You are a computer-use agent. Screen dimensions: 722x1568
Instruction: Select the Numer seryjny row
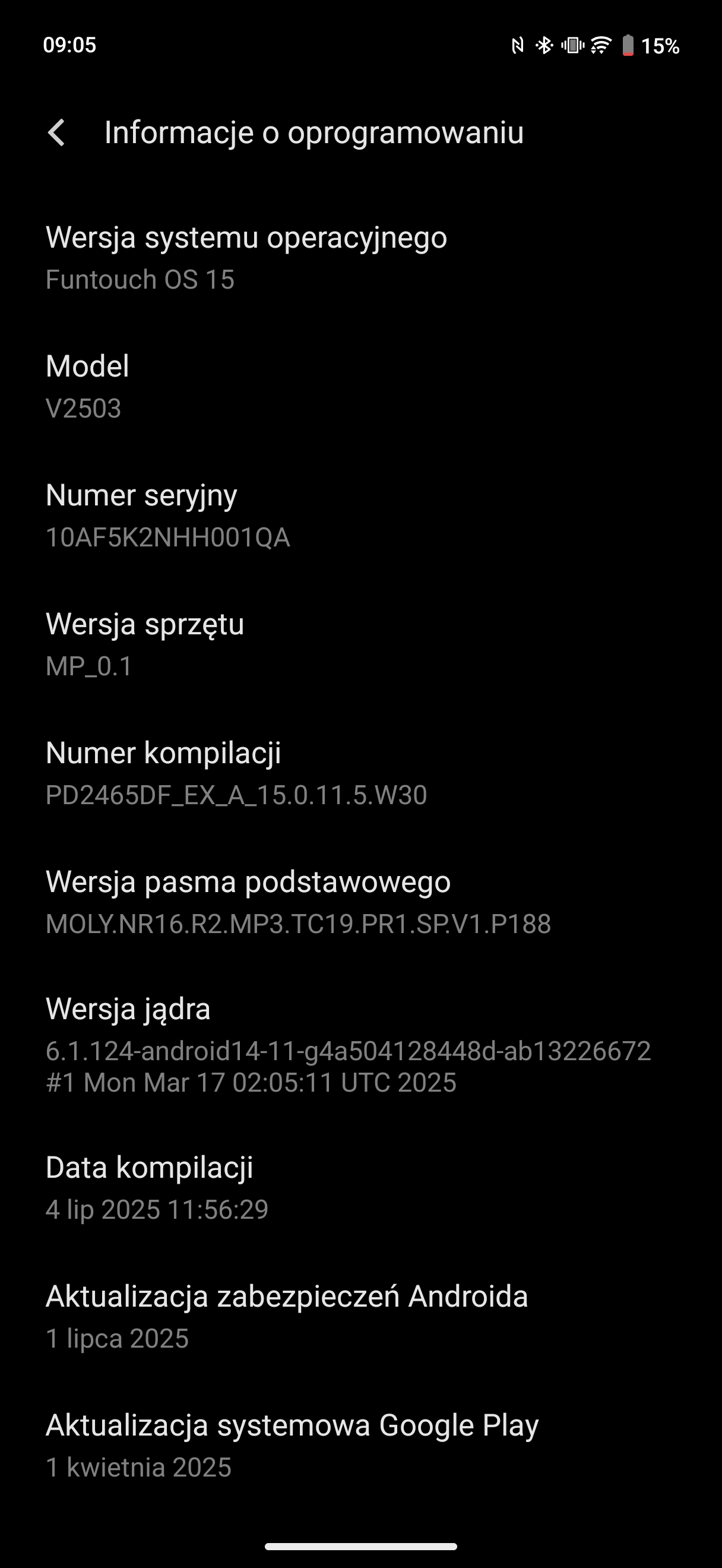point(360,516)
